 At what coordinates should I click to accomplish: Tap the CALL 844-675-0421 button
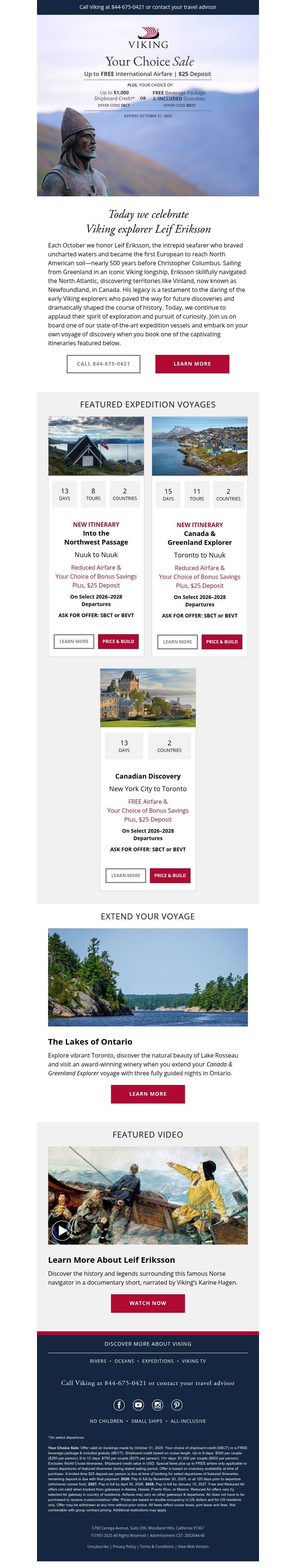(103, 364)
